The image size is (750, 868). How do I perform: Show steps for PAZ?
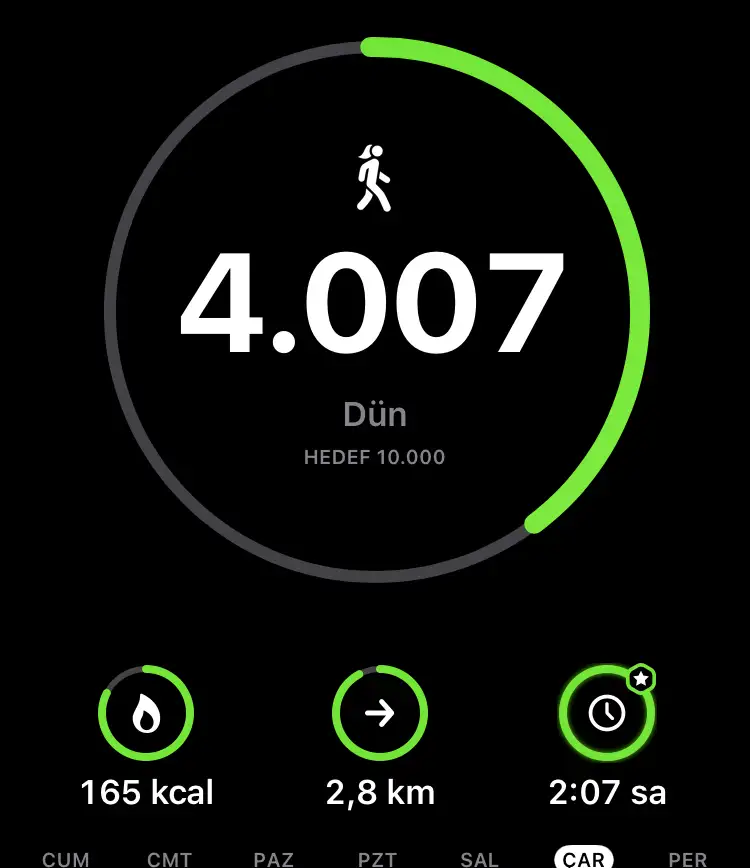pyautogui.click(x=273, y=859)
